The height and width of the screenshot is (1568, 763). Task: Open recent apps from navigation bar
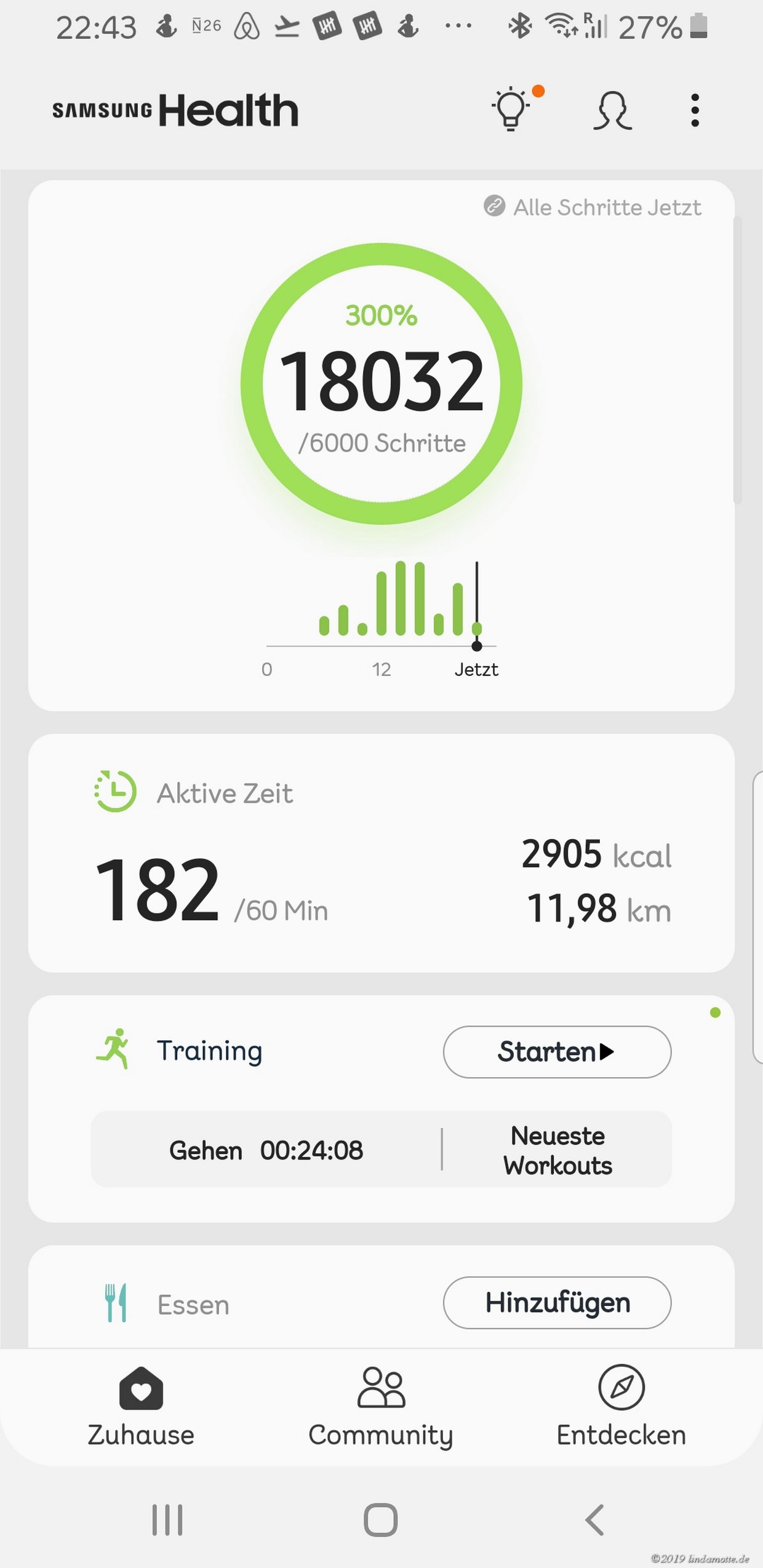(x=167, y=1520)
